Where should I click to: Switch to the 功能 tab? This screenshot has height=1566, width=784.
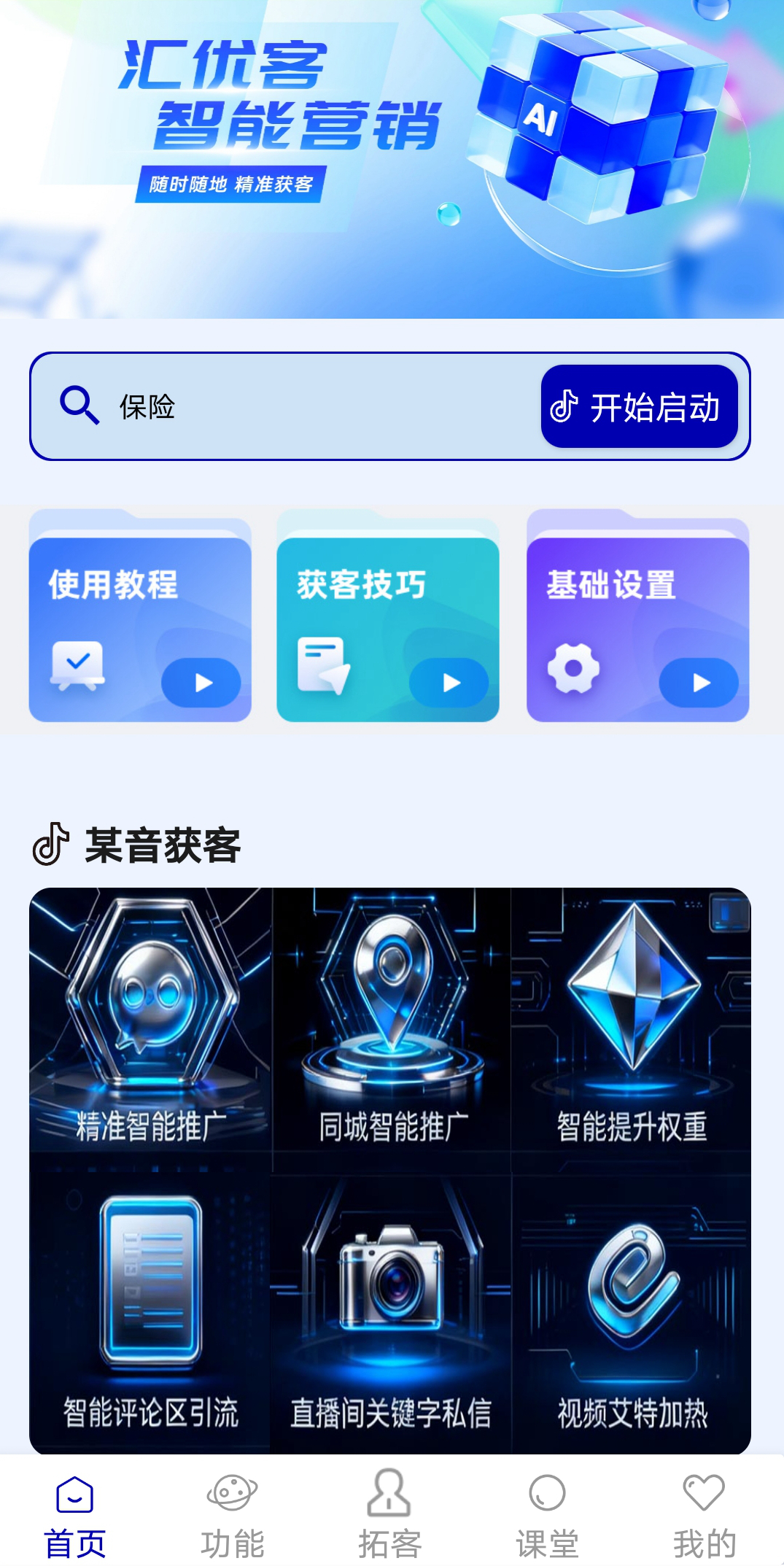click(232, 1514)
